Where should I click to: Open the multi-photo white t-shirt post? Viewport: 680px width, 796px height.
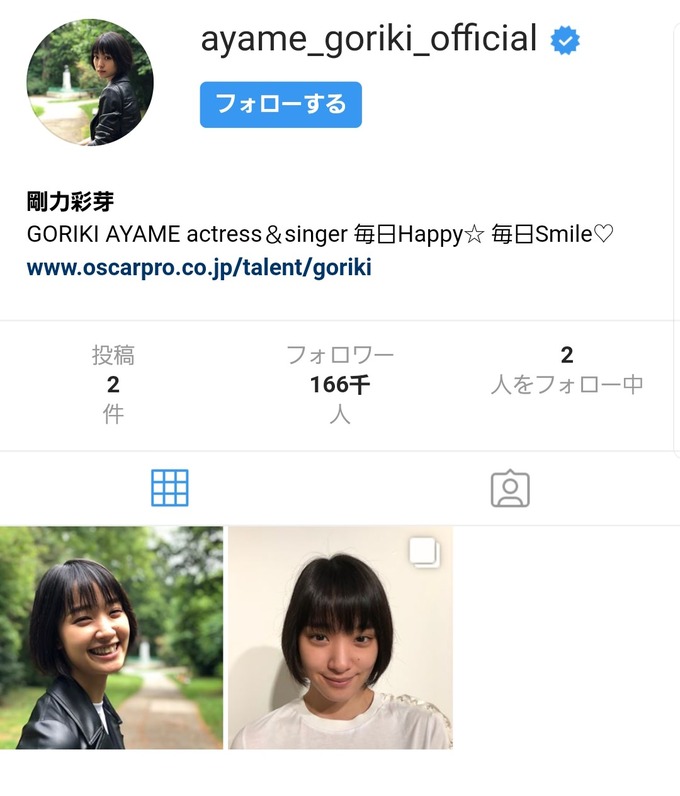click(340, 638)
